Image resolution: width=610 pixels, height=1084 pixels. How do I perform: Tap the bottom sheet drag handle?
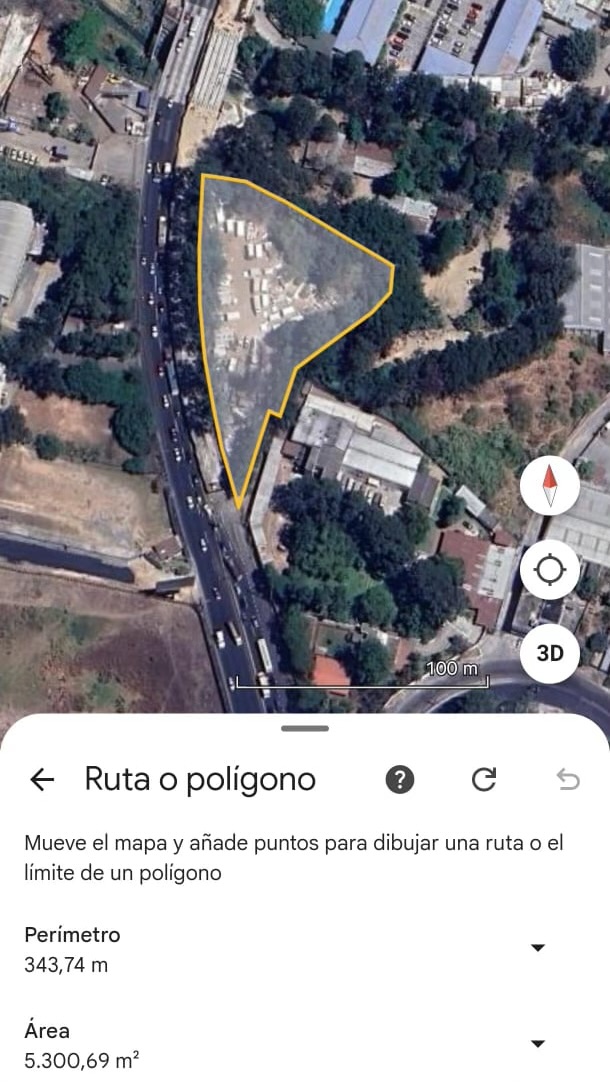pos(305,728)
